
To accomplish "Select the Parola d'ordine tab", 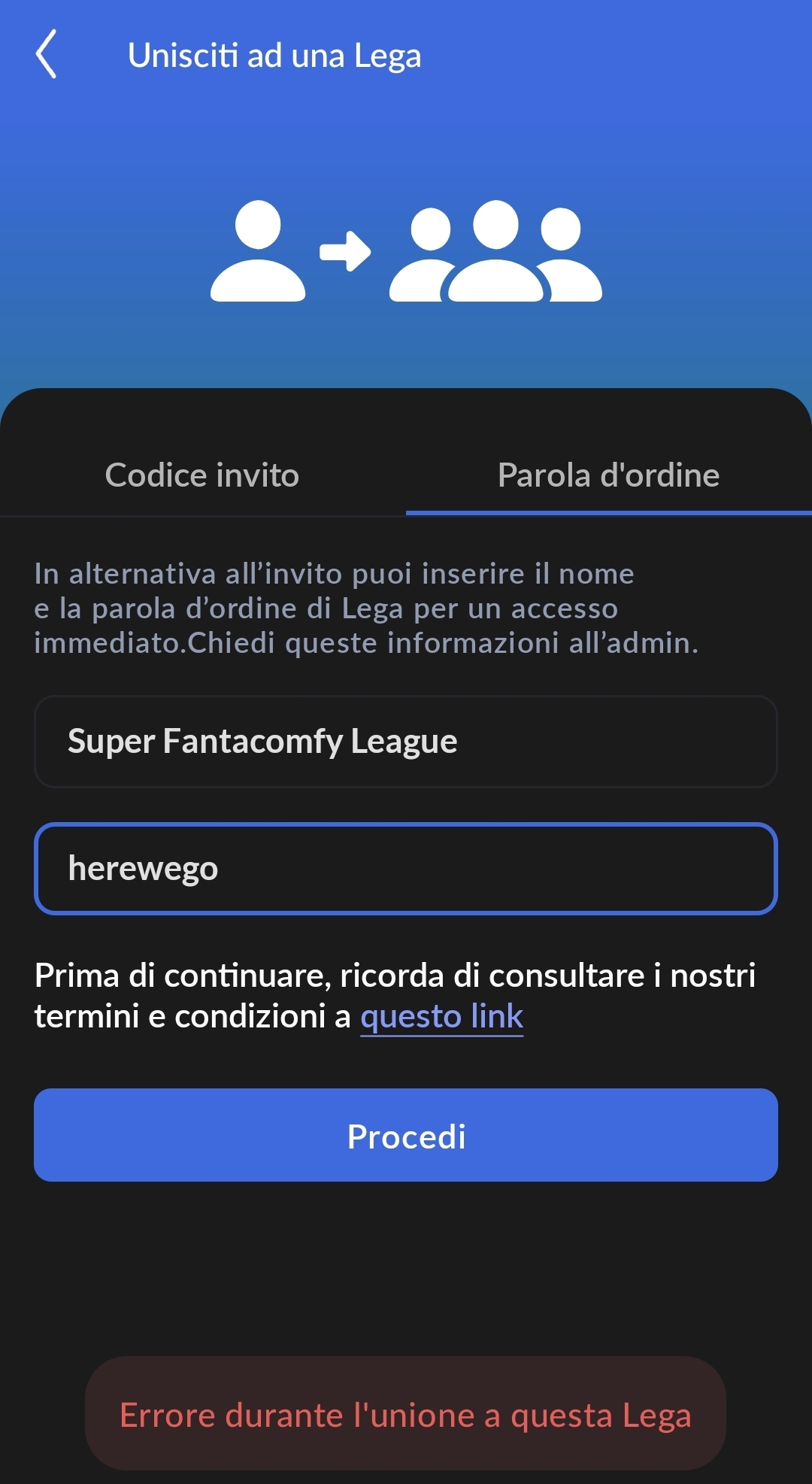I will [608, 475].
